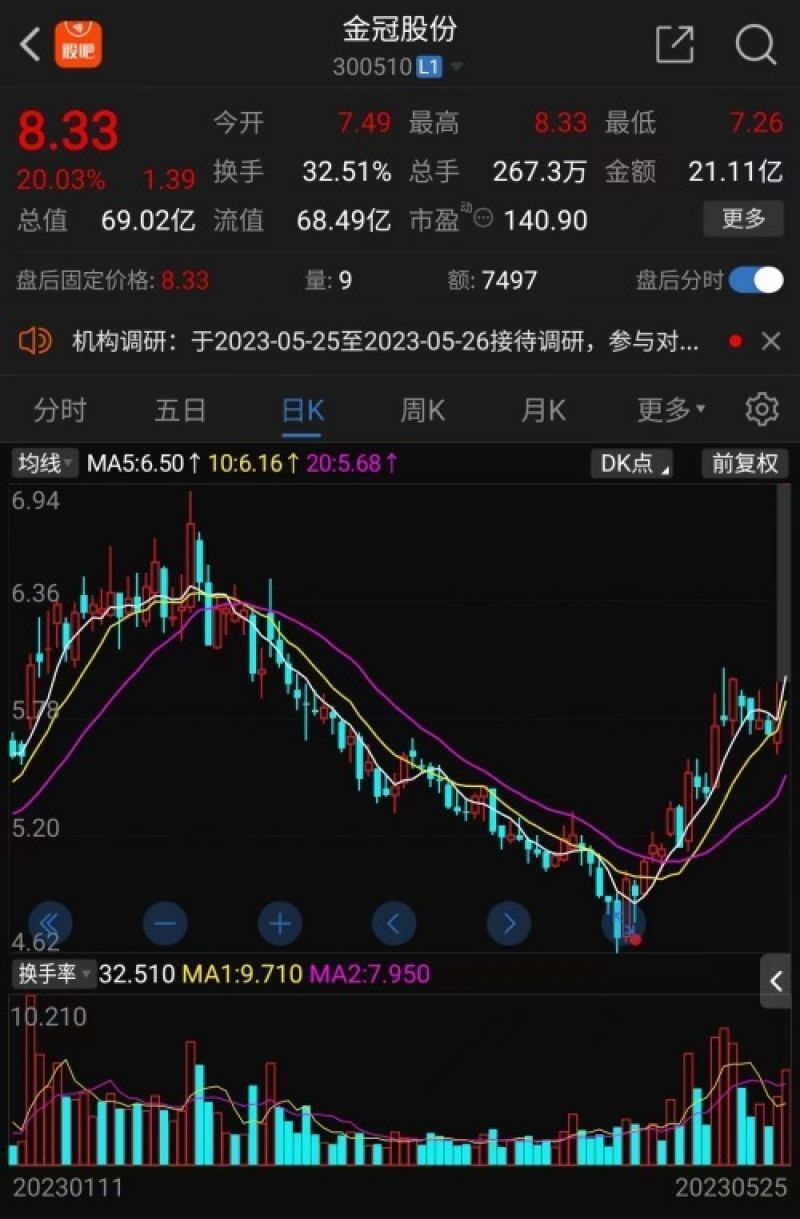Open the 股吧 stock forum
This screenshot has height=1219, width=800.
tap(78, 44)
